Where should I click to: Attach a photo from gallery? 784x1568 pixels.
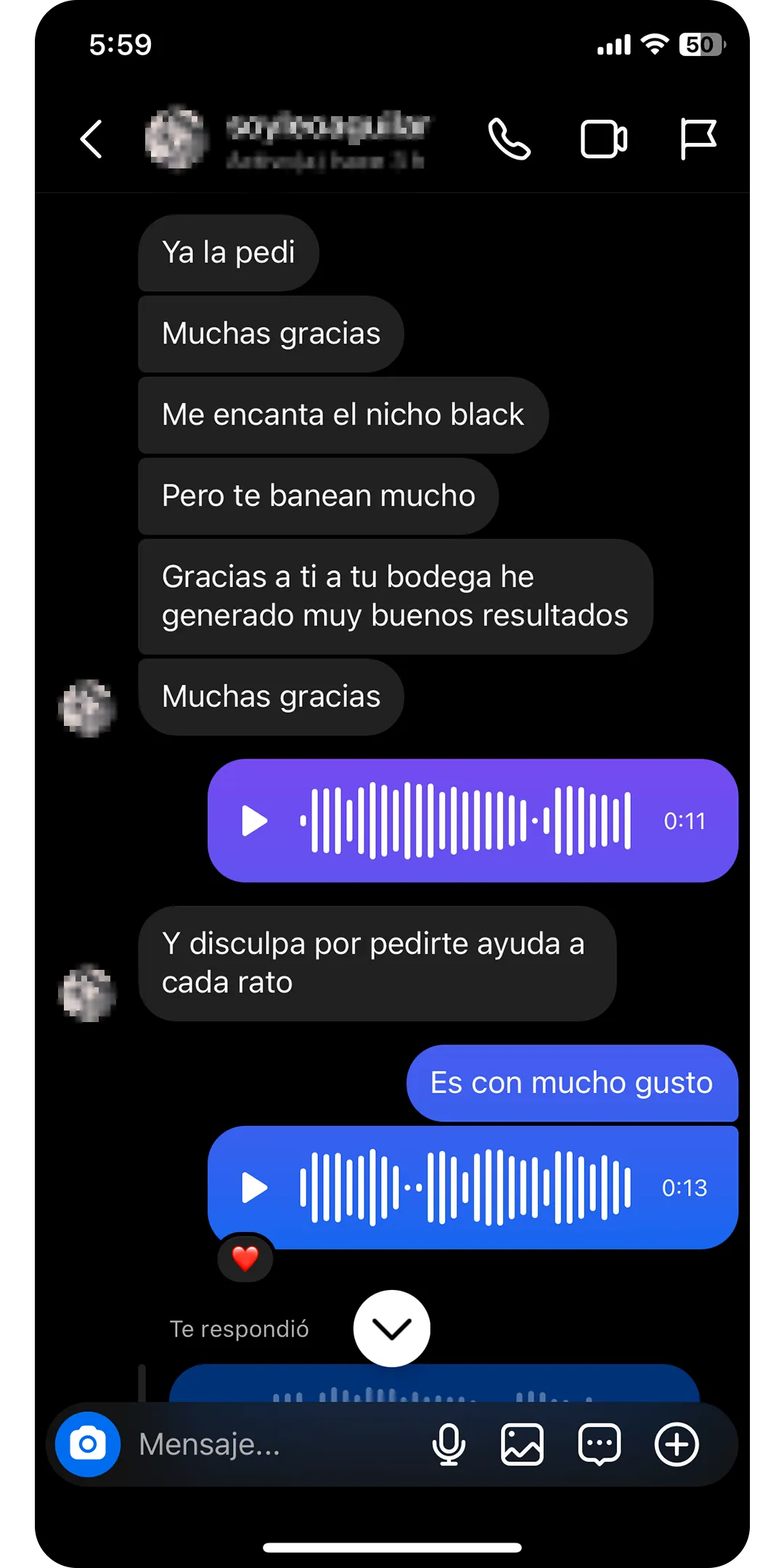(522, 1445)
